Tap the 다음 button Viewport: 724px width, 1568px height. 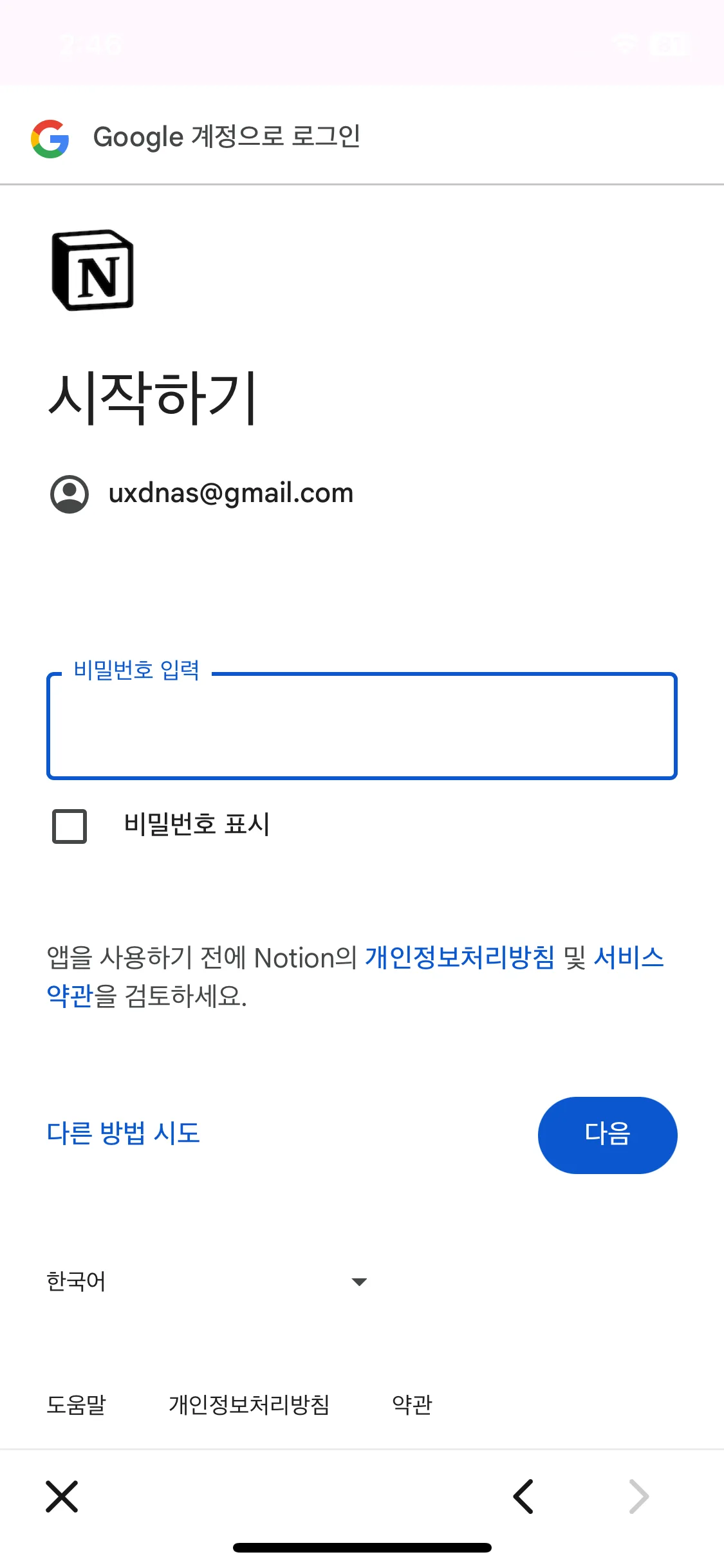click(607, 1135)
